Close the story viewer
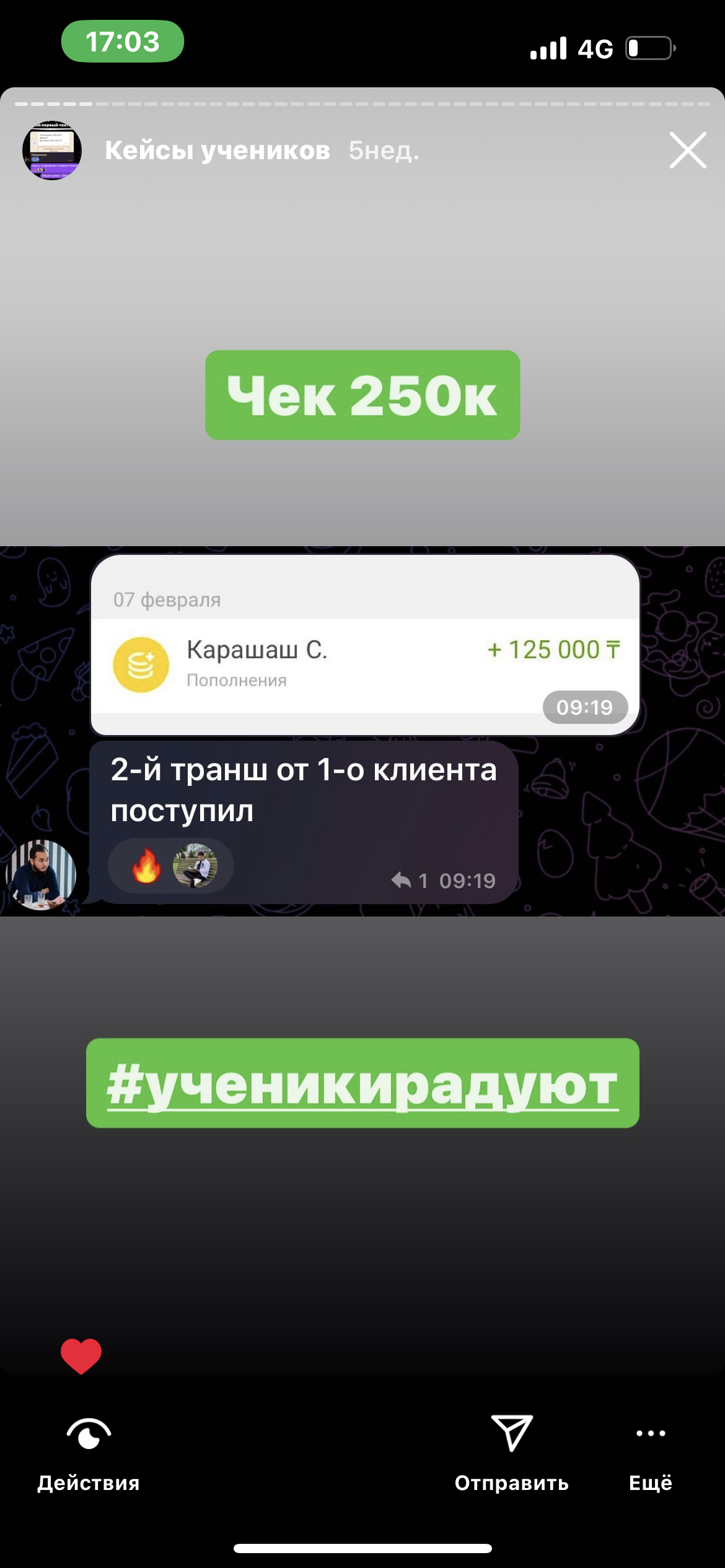Screen dimensions: 725x1568 pos(687,150)
